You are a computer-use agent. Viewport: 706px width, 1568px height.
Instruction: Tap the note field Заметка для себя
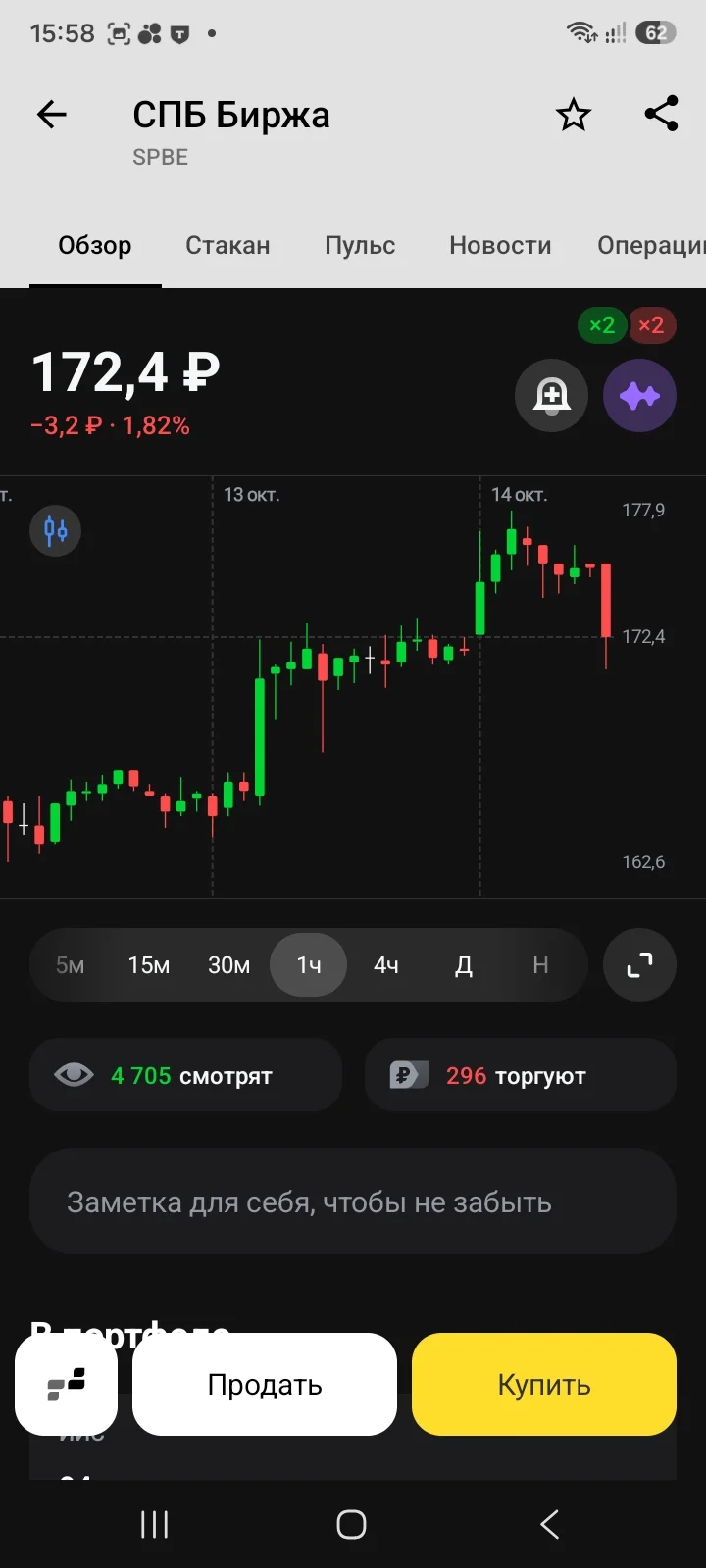coord(353,1201)
